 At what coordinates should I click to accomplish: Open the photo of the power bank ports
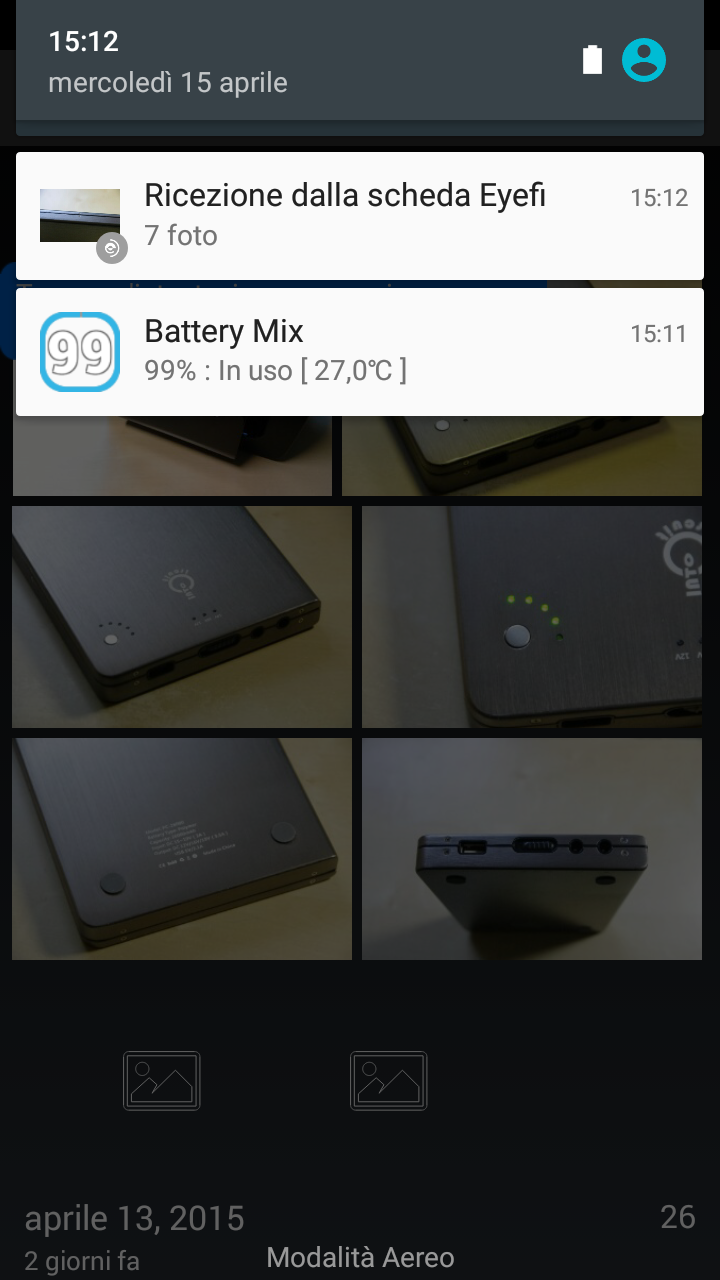531,849
